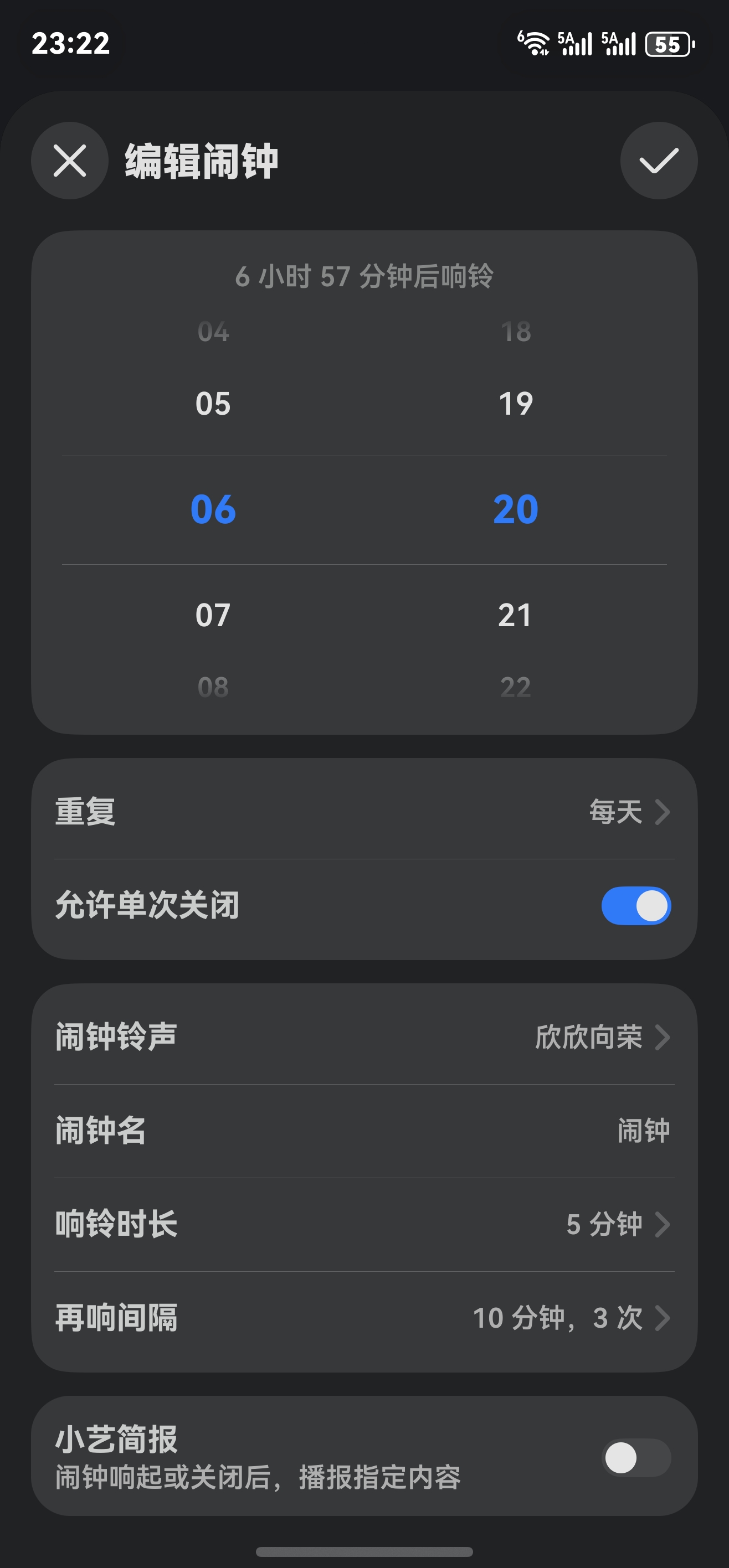Screen dimensions: 729x1568
Task: Close the alarm editor with the X icon
Action: click(70, 161)
